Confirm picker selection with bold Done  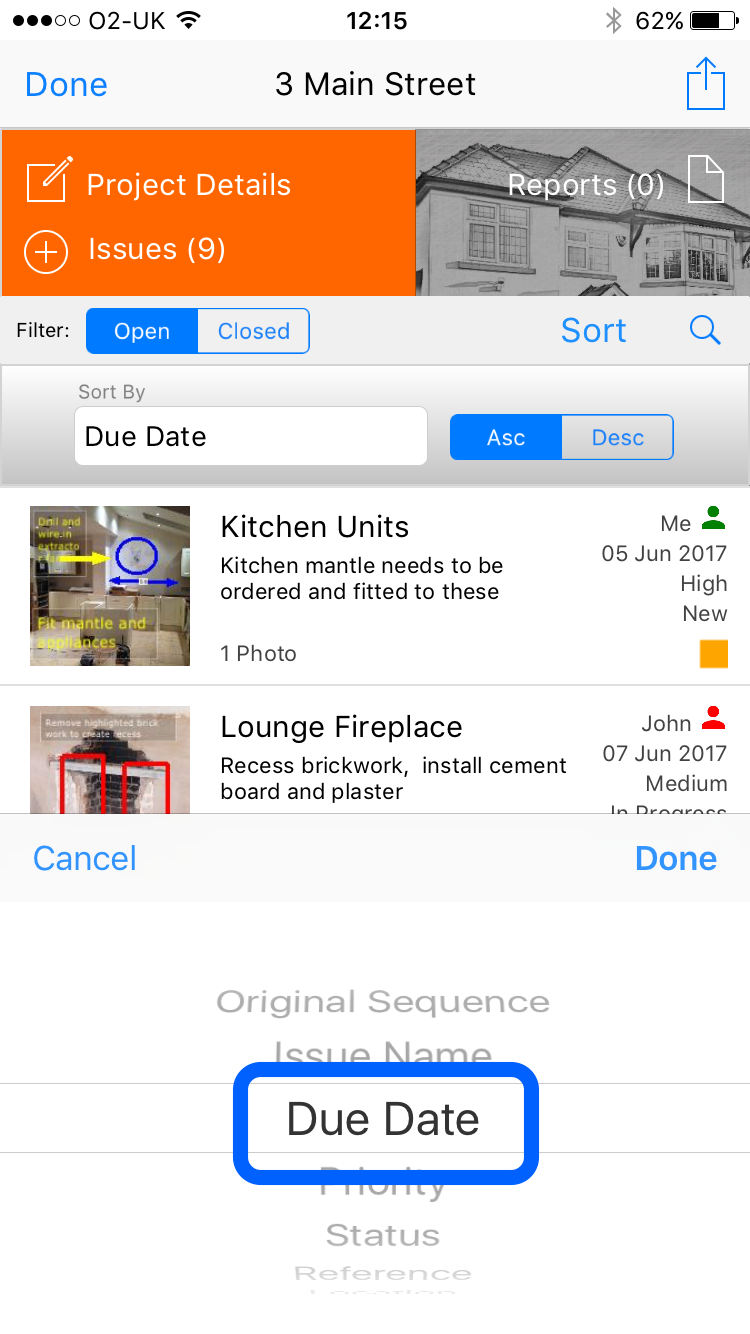(676, 858)
